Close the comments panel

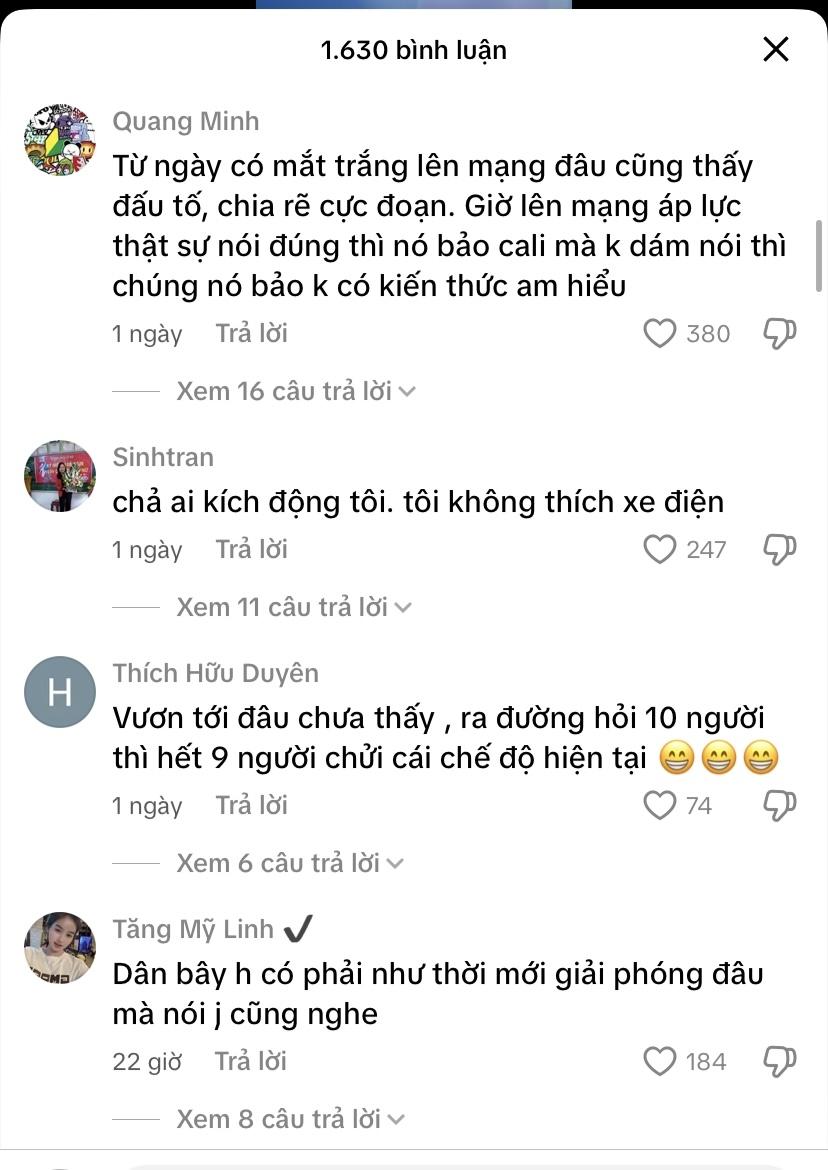pos(776,49)
